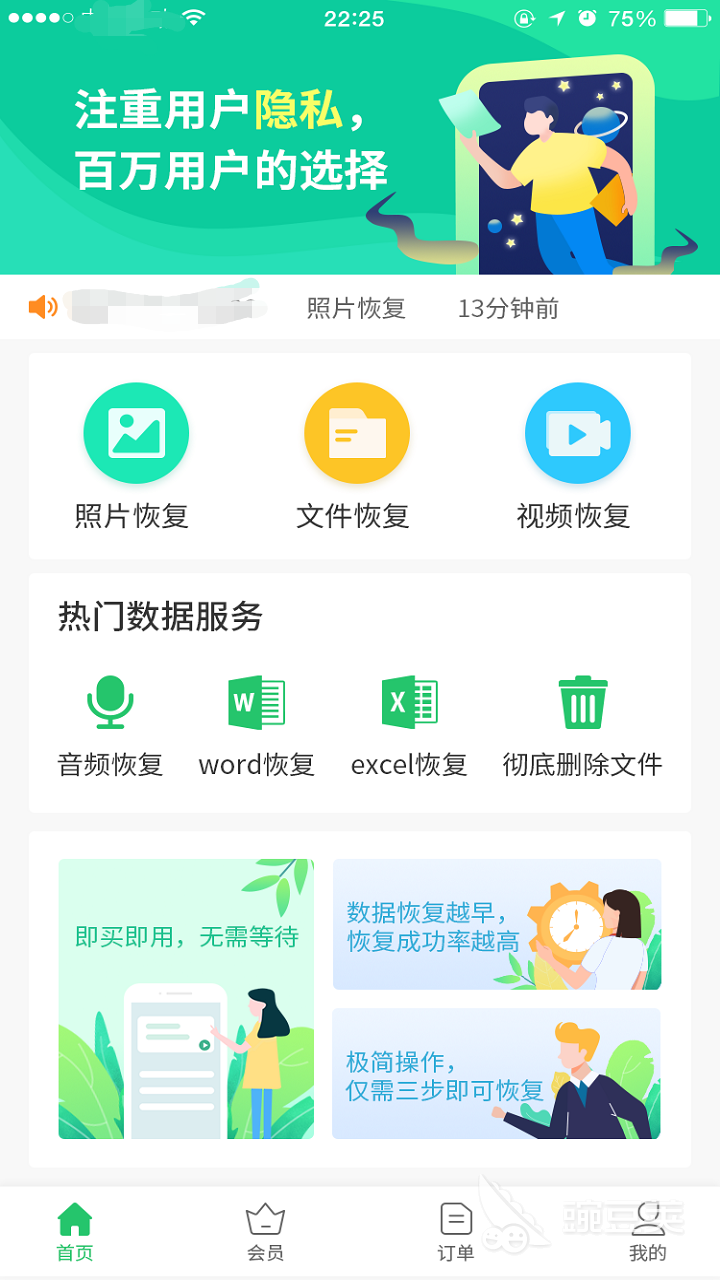Select 彻底删除文件 permanent file deletion

click(582, 720)
